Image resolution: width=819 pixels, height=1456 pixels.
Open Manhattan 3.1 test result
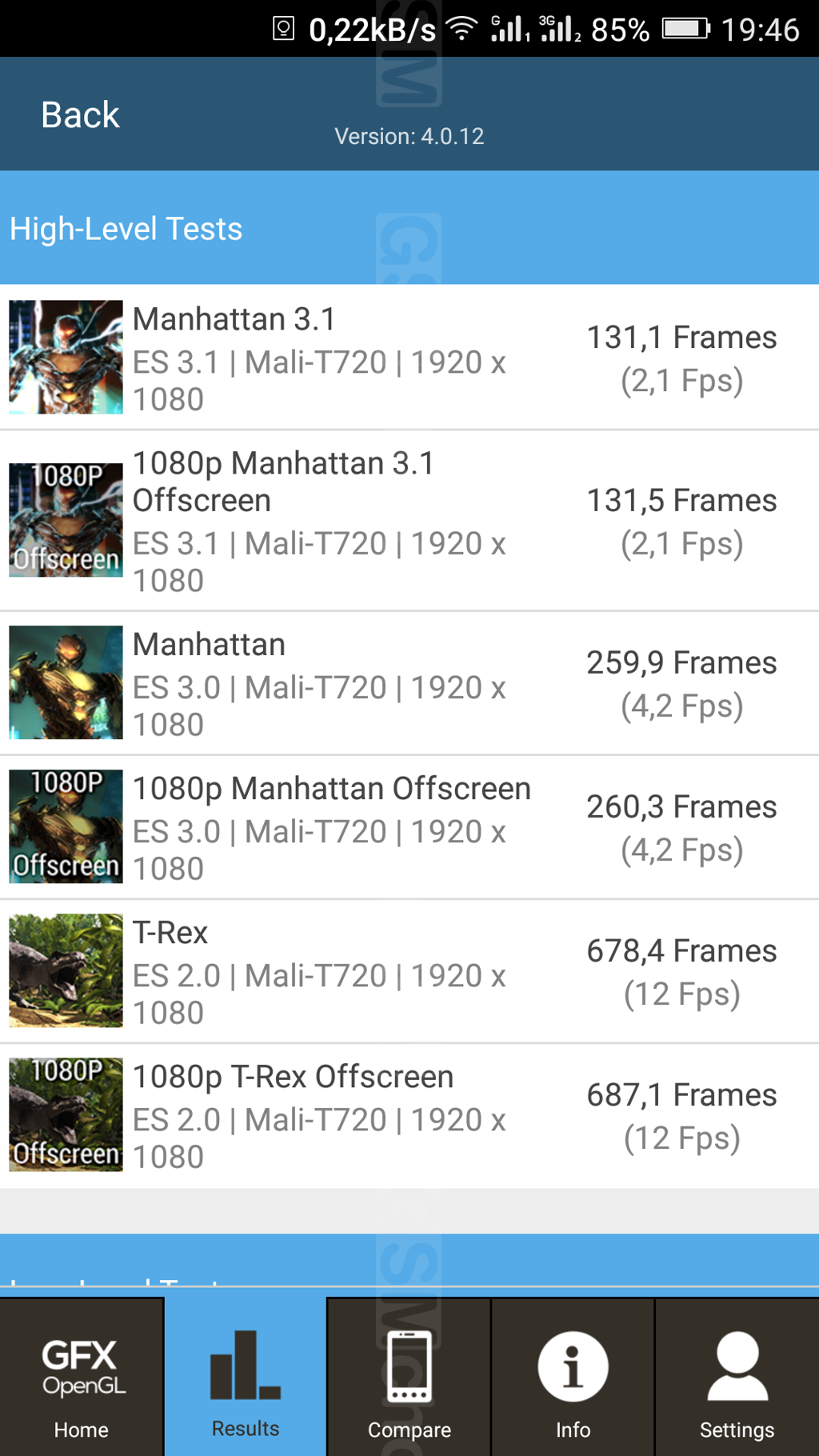tap(409, 357)
